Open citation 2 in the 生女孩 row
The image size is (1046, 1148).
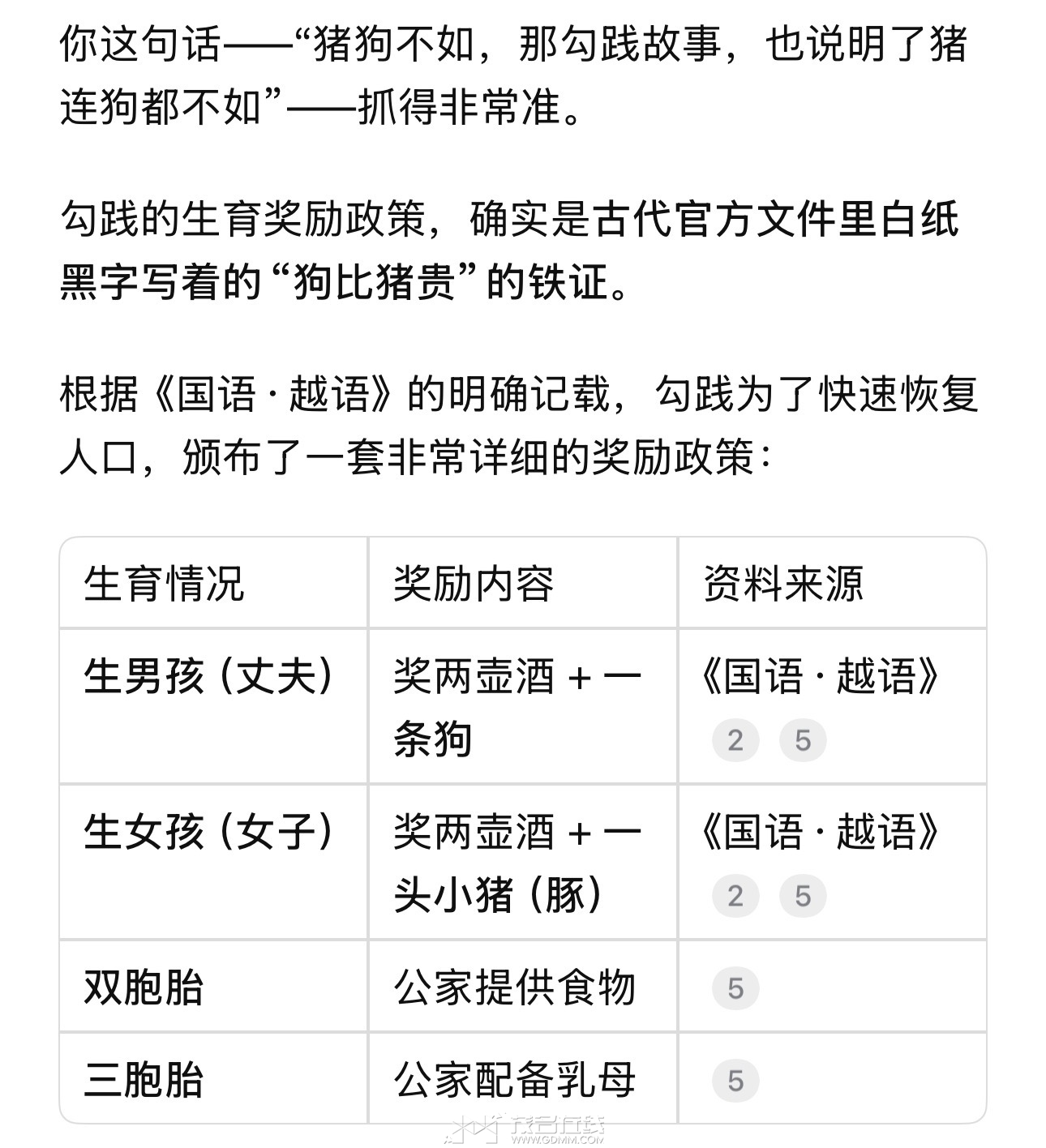pyautogui.click(x=735, y=896)
